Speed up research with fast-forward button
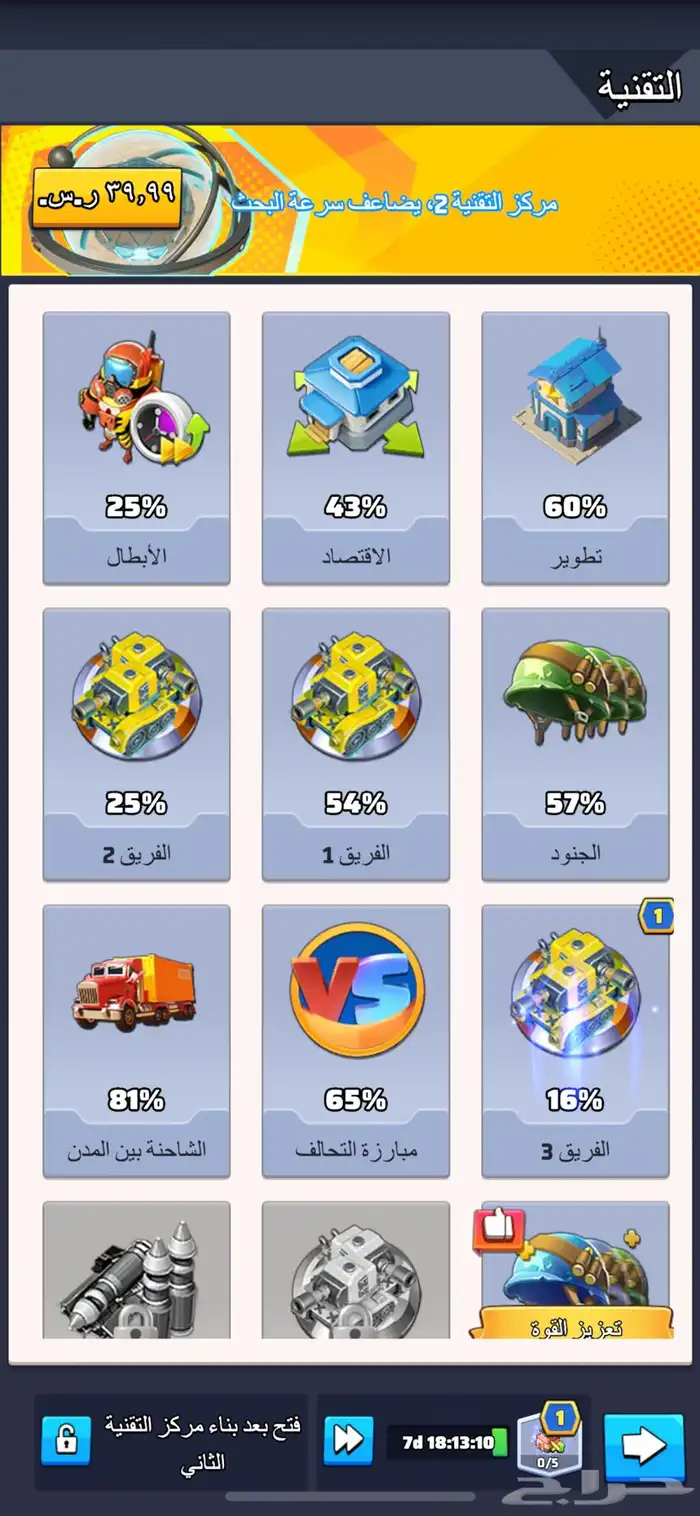Viewport: 700px width, 1516px height. (348, 1441)
